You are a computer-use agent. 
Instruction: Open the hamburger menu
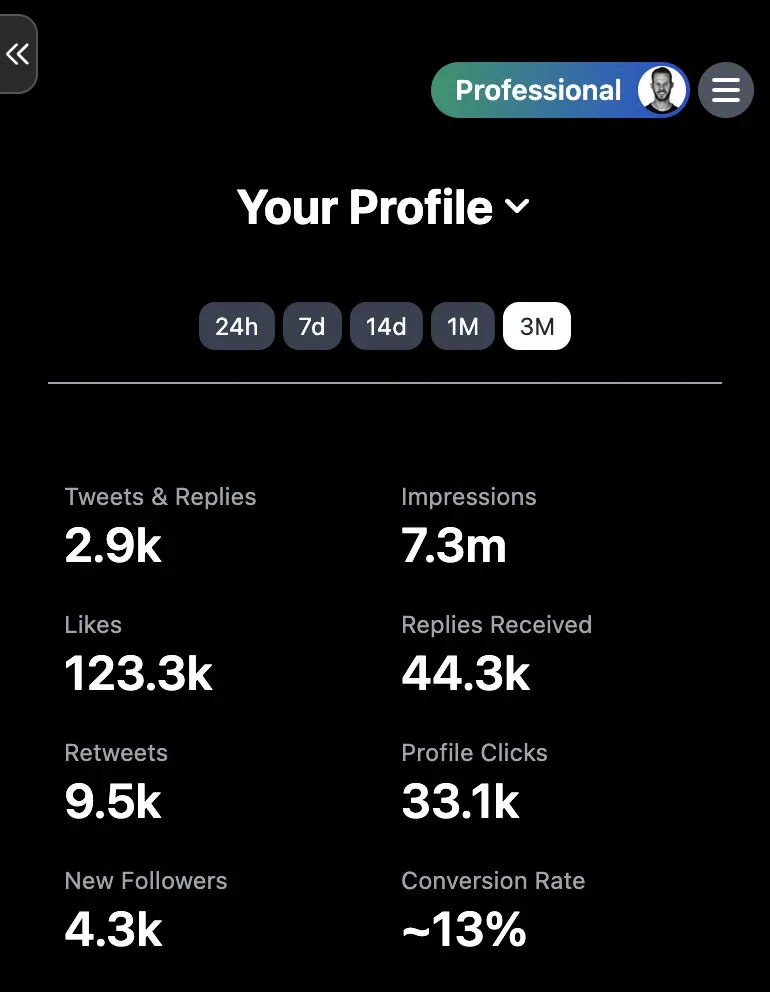[x=725, y=91]
